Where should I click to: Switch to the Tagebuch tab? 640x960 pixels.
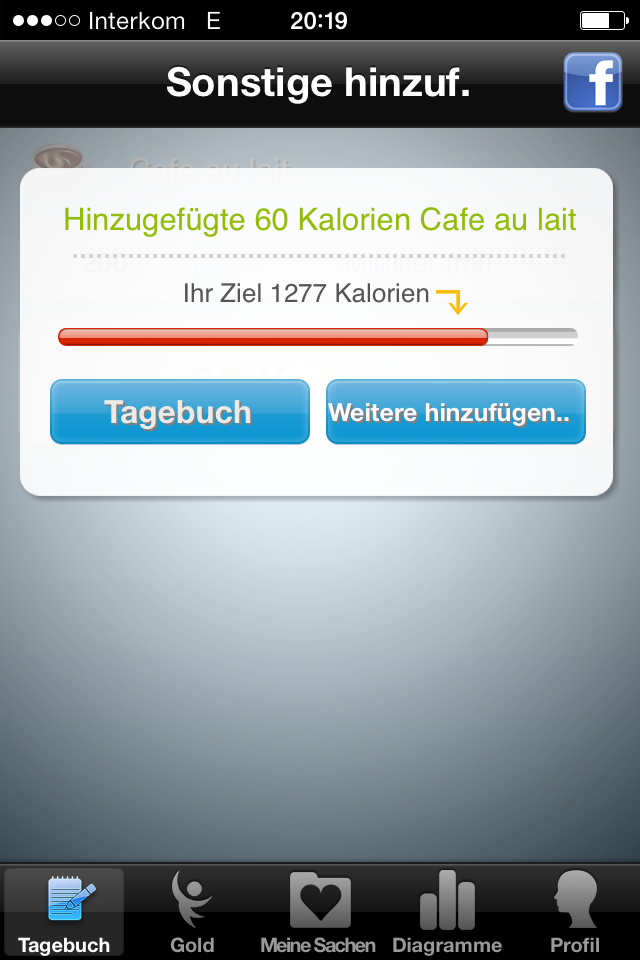pyautogui.click(x=64, y=912)
